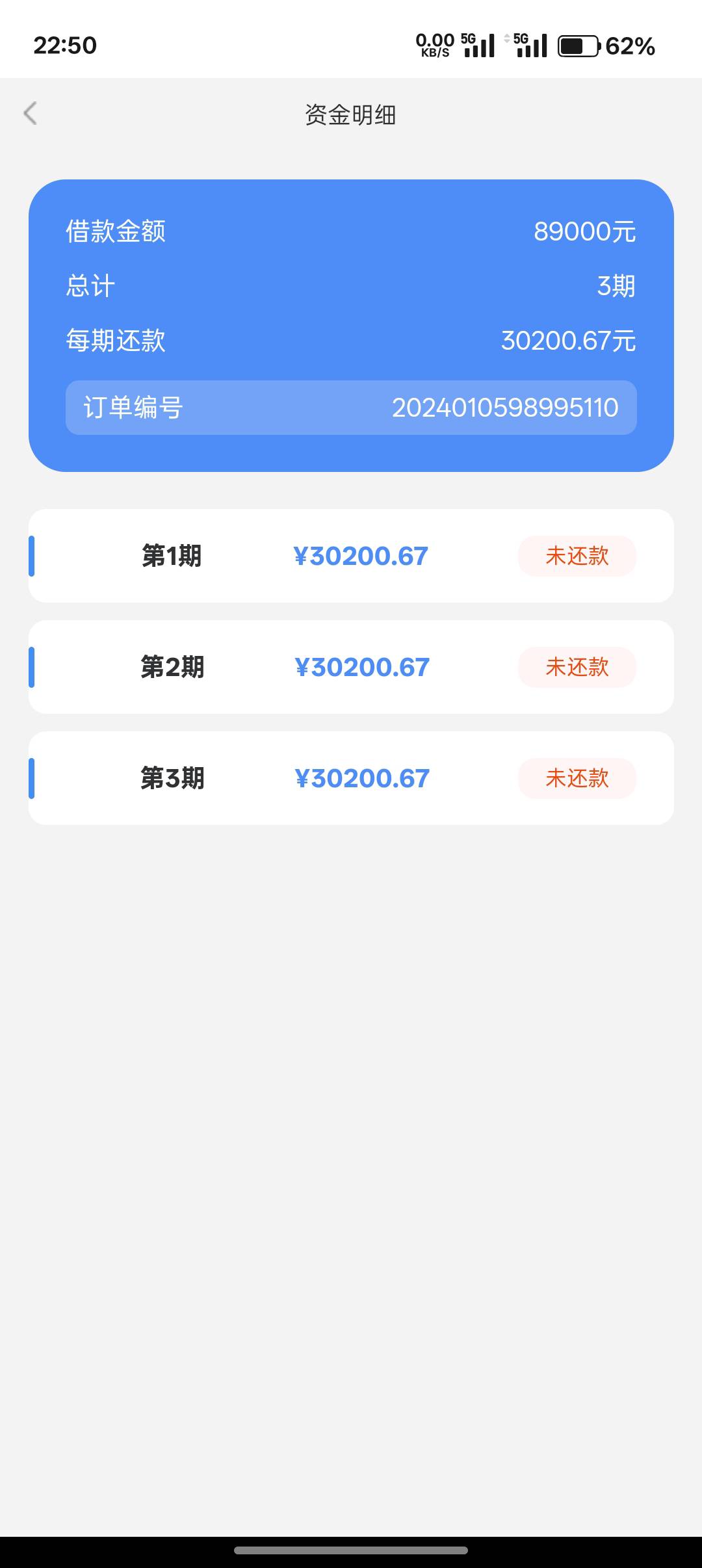This screenshot has height=1568, width=702.
Task: Tap the 未还款 badge for 第3期
Action: point(577,778)
